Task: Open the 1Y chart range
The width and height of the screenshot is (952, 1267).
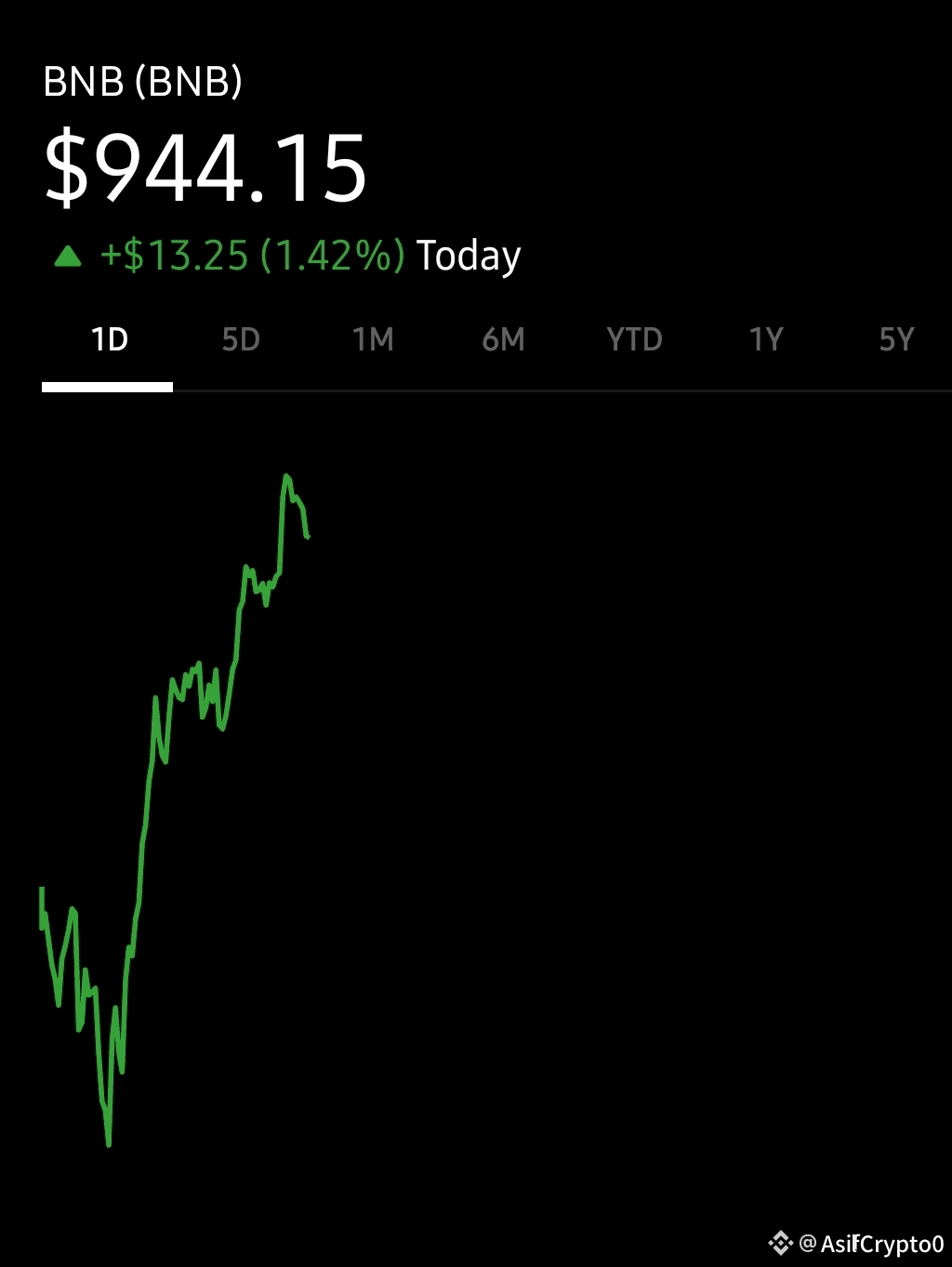Action: coord(766,339)
